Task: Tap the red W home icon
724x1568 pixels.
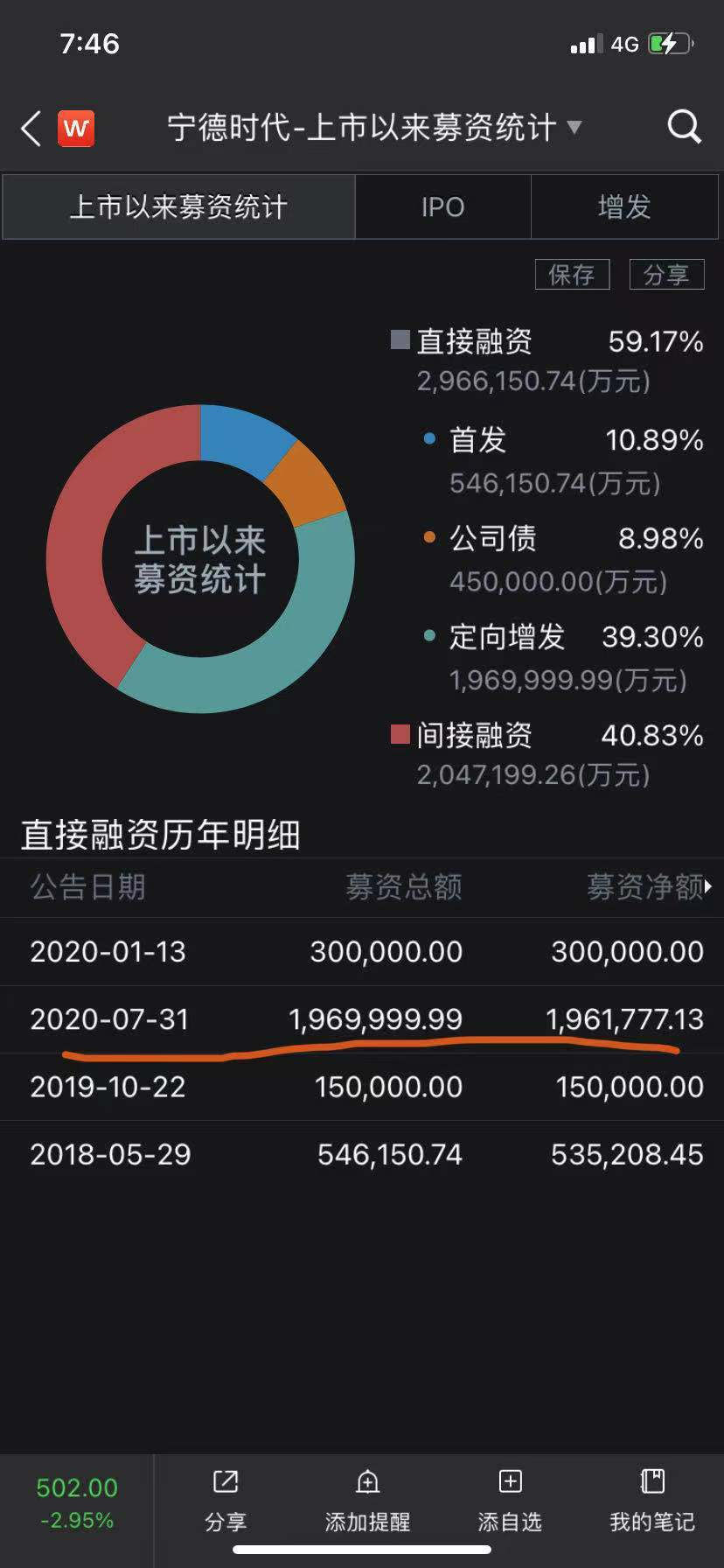Action: [76, 129]
